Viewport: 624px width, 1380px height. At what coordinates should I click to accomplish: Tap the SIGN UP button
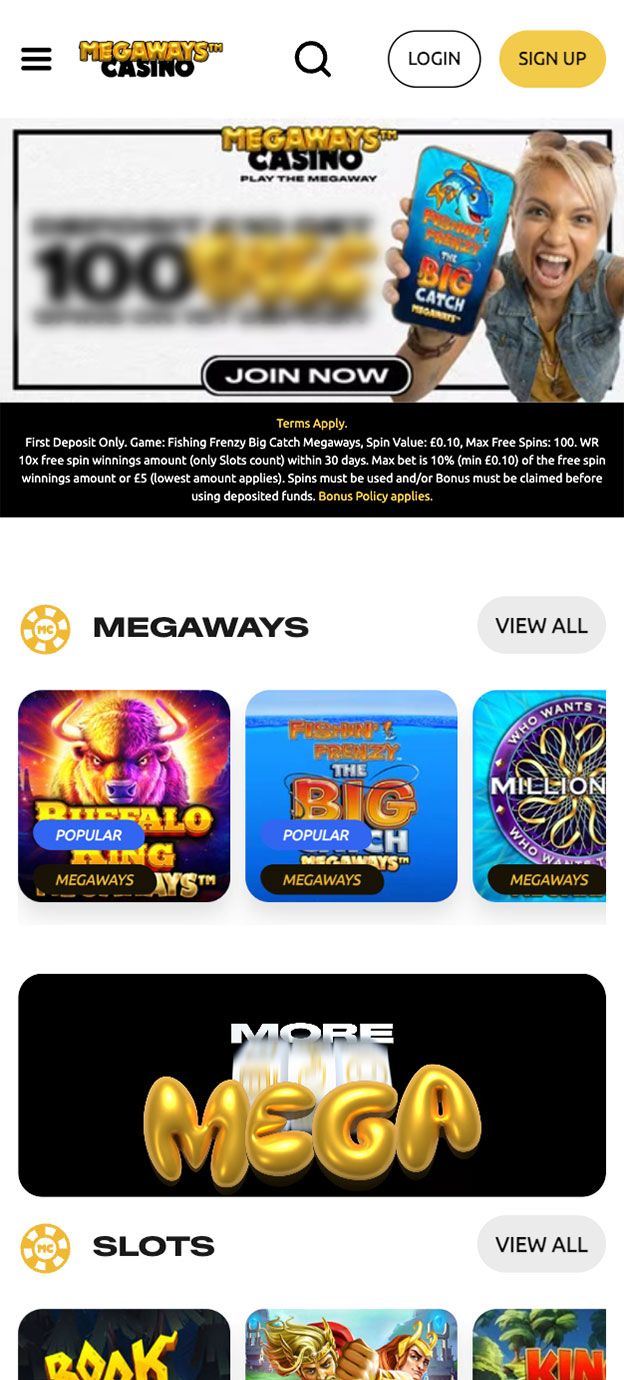point(552,59)
